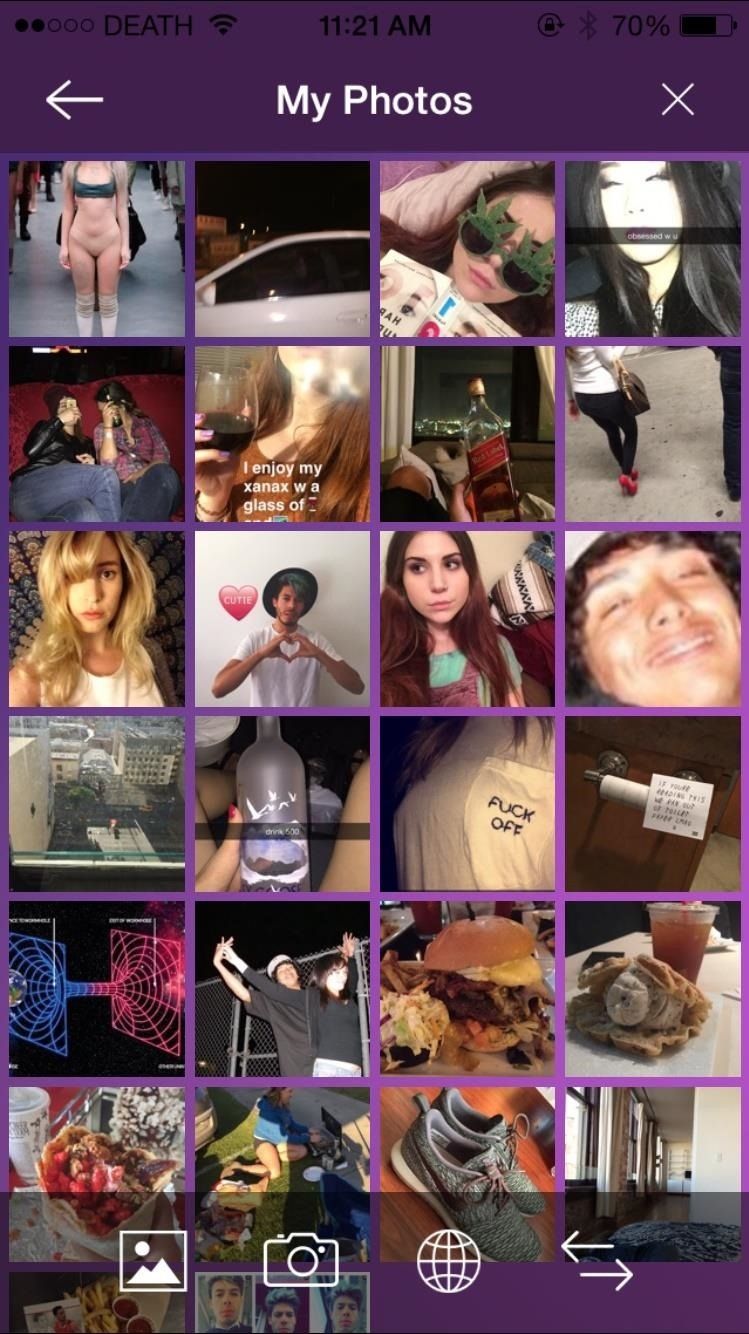Tap the globe web icon

point(448,1260)
